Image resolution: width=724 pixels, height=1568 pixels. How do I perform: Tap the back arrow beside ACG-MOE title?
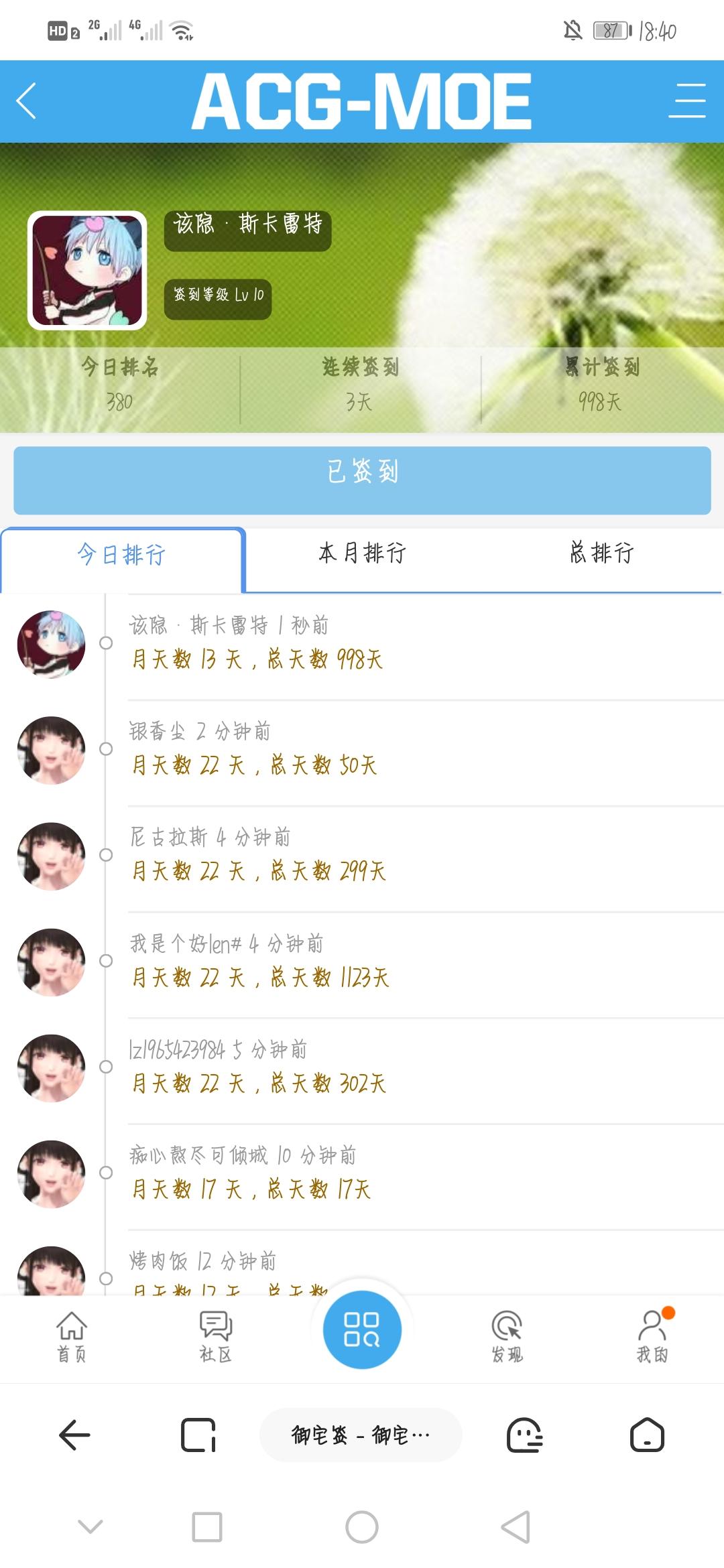click(x=25, y=101)
